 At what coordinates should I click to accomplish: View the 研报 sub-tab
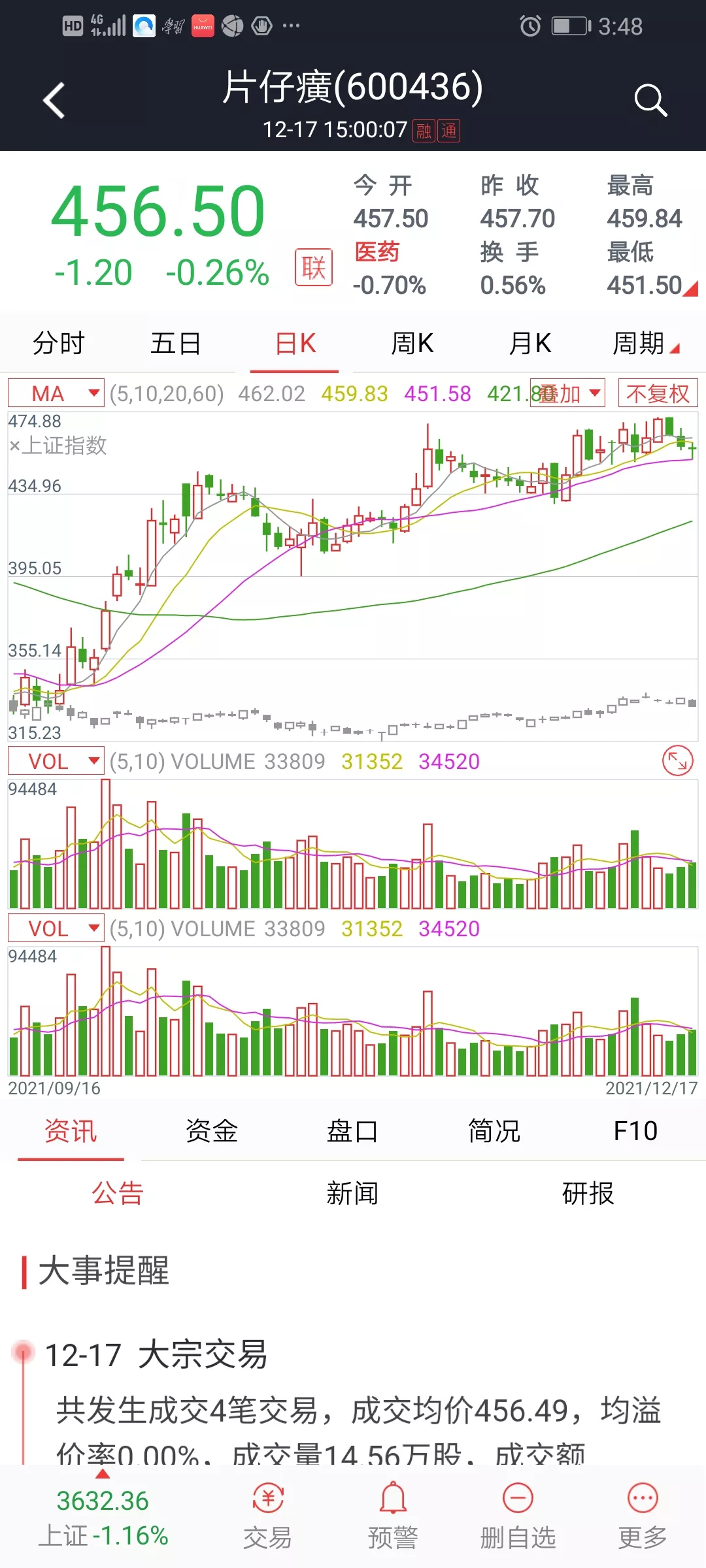point(588,1194)
